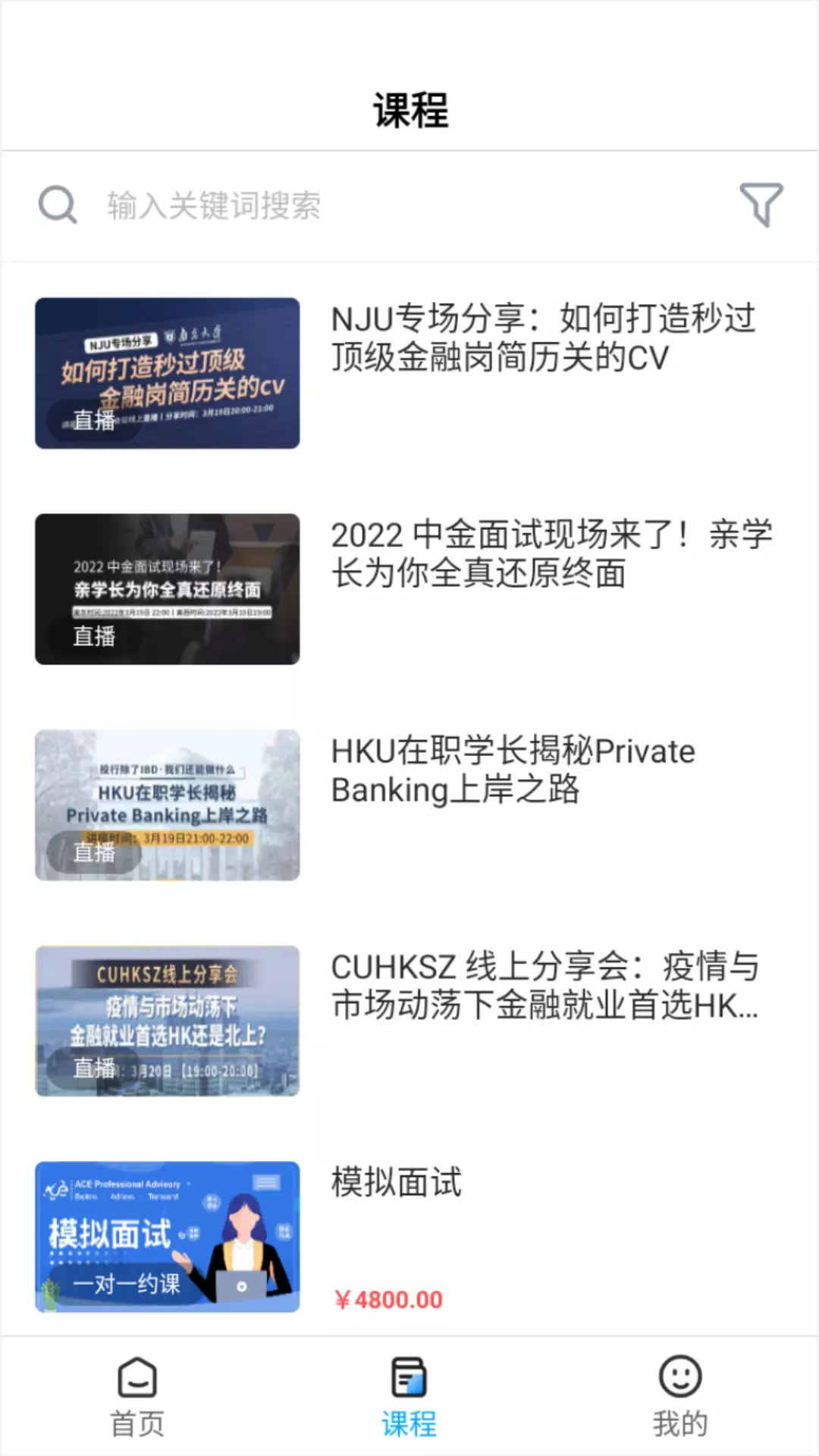Open the filter funnel icon
Viewport: 819px width, 1456px height.
click(761, 205)
